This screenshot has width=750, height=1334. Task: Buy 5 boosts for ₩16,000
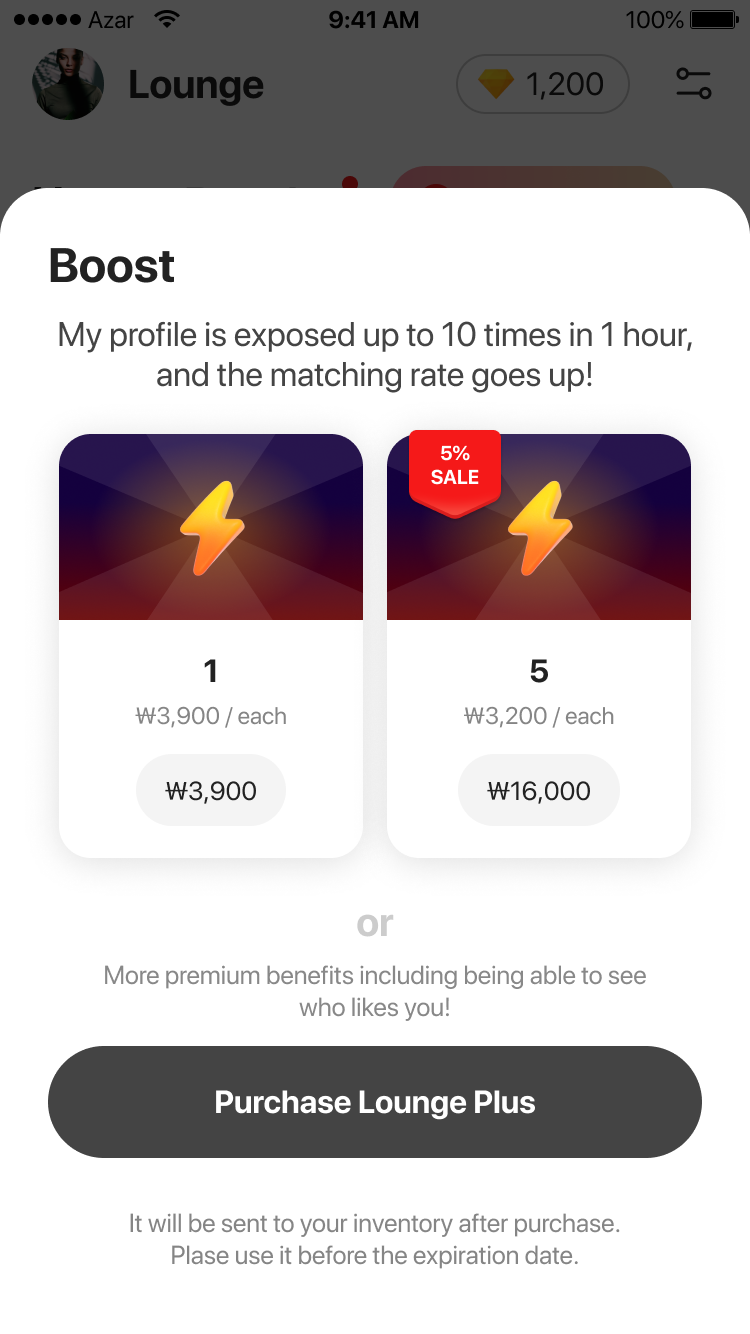(x=539, y=790)
